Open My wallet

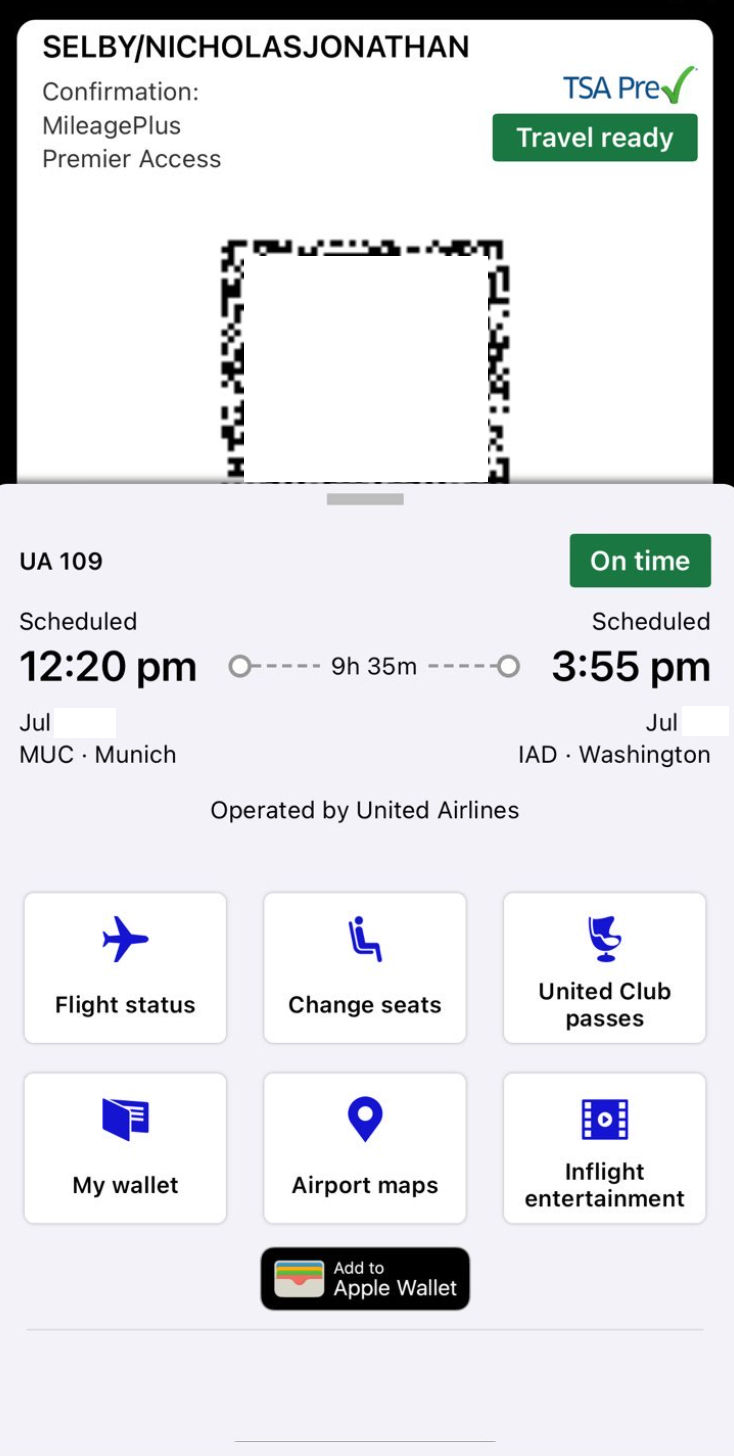(x=125, y=1148)
